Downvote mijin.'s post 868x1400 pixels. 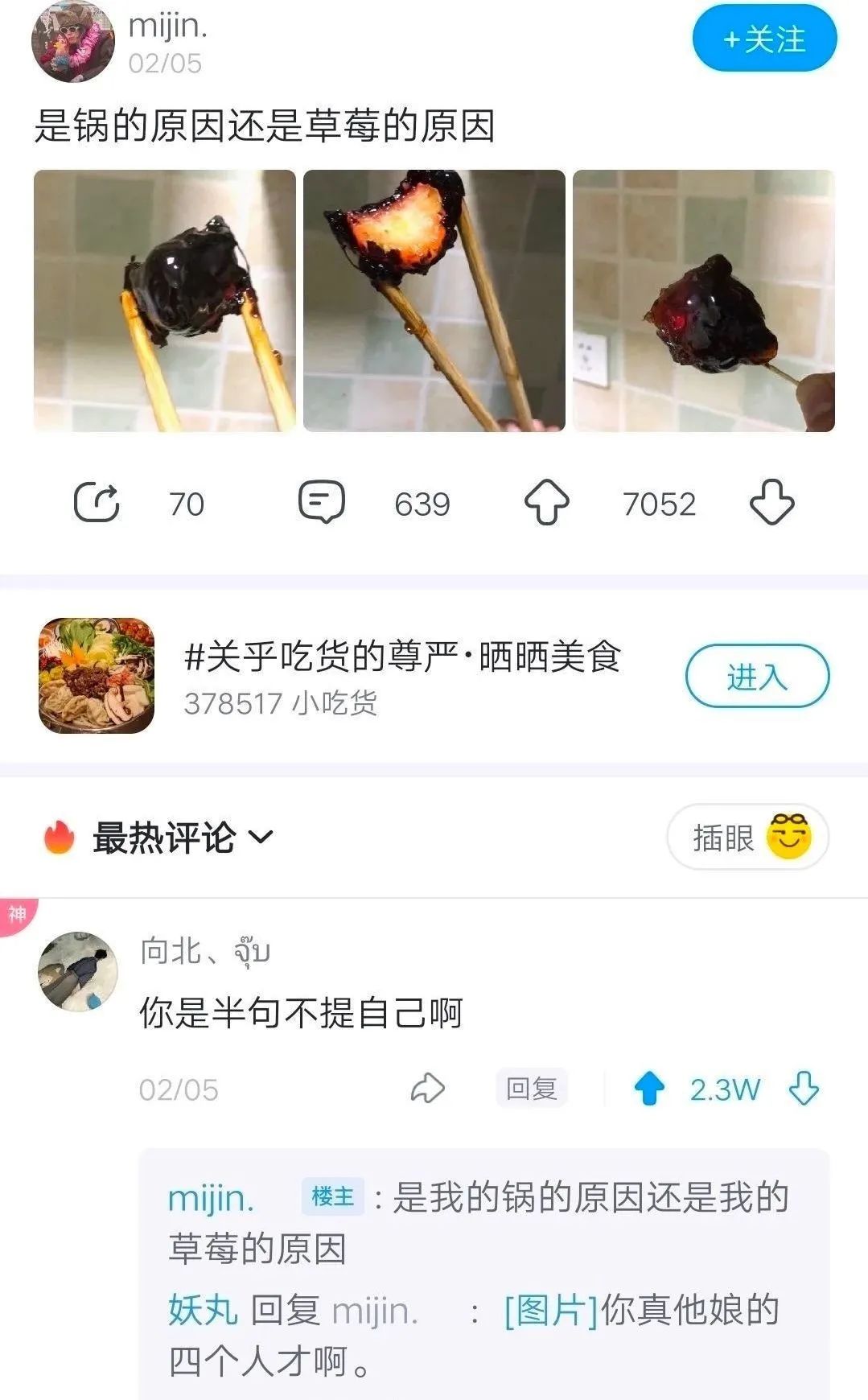tap(772, 503)
